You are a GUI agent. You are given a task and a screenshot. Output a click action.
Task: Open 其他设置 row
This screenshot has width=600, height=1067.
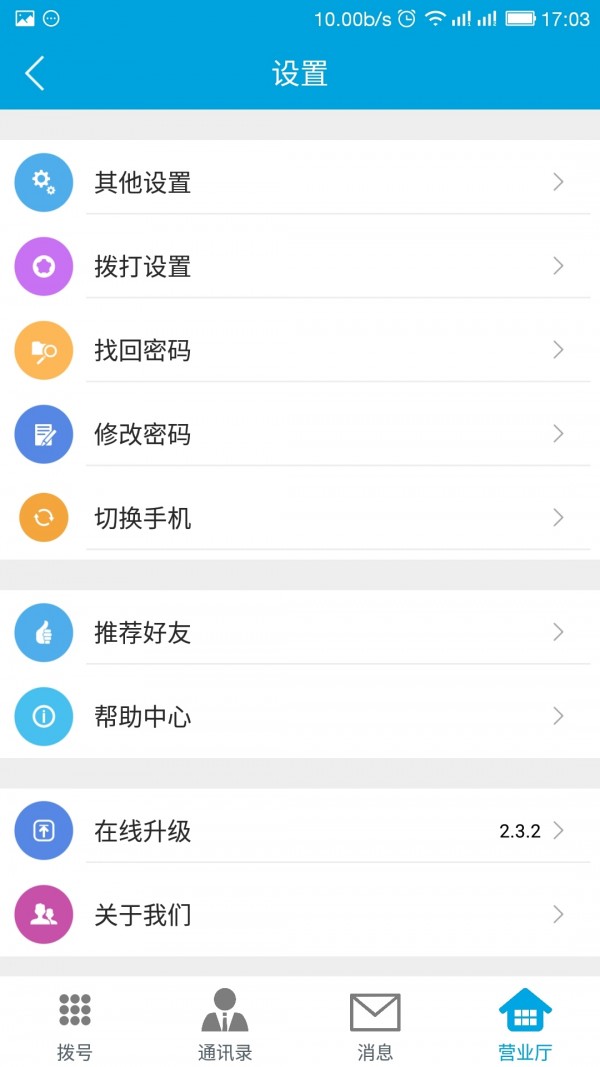click(x=300, y=182)
